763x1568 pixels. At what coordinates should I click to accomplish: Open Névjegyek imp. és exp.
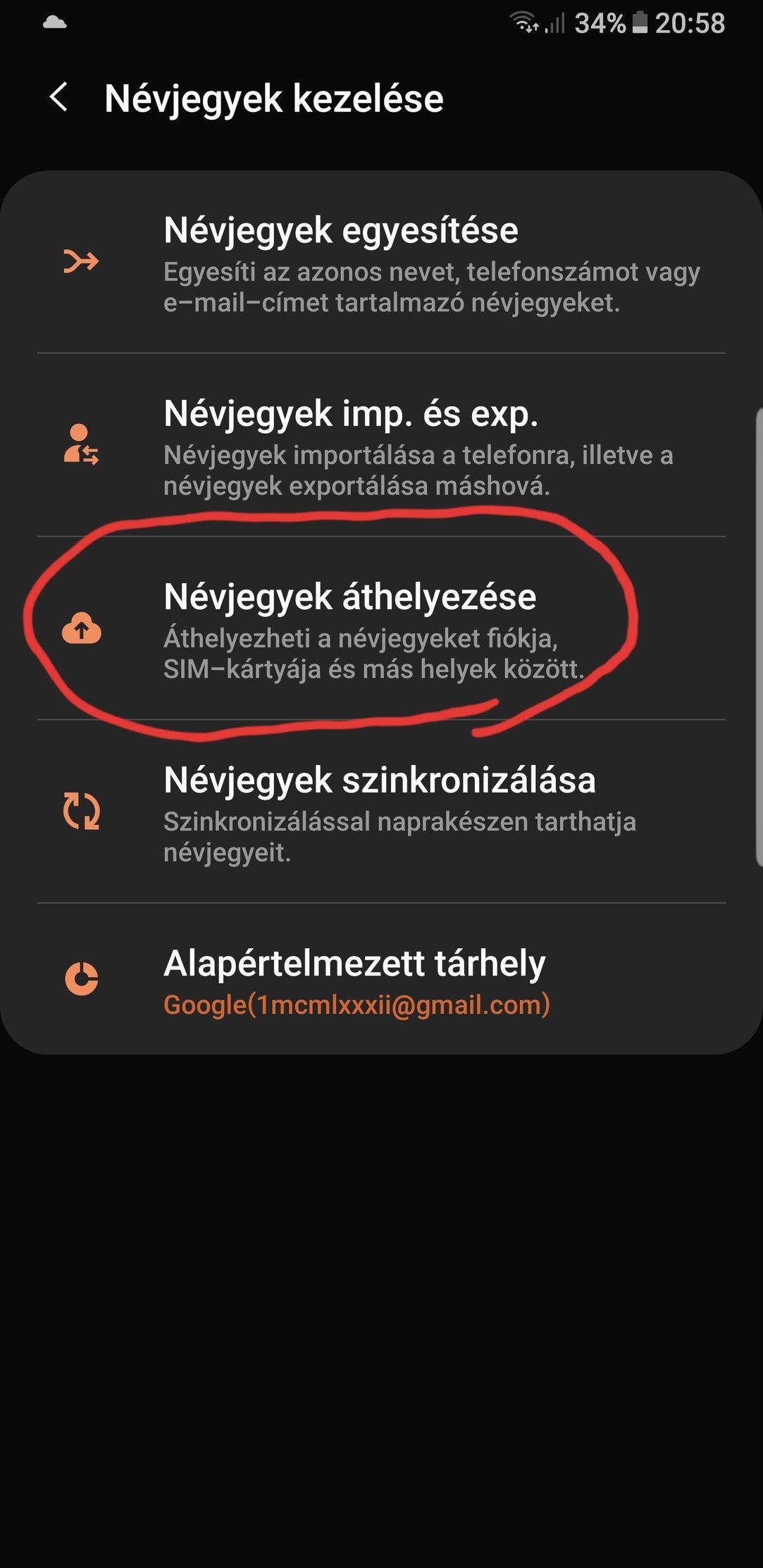coord(381,445)
